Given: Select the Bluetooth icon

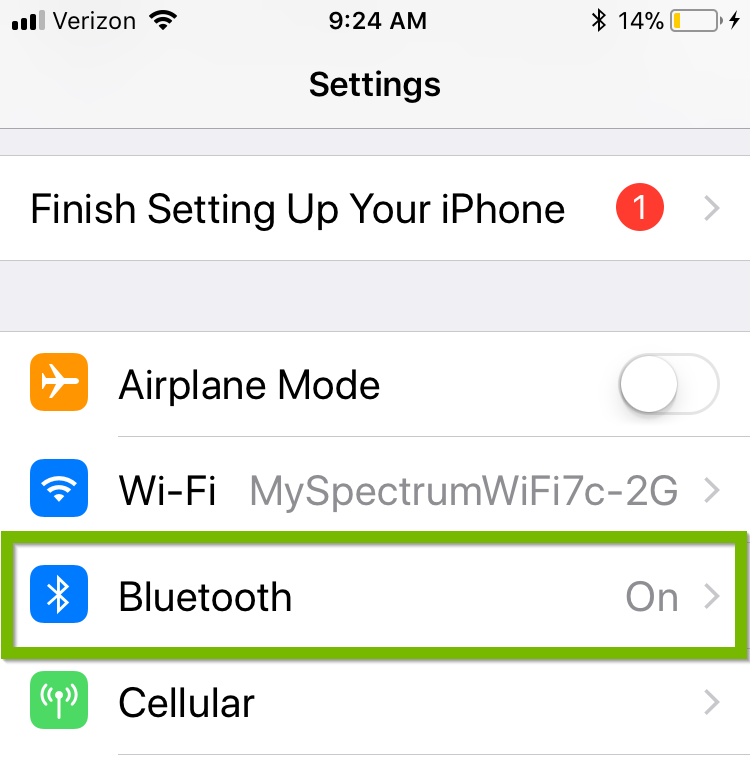Looking at the screenshot, I should tap(58, 595).
